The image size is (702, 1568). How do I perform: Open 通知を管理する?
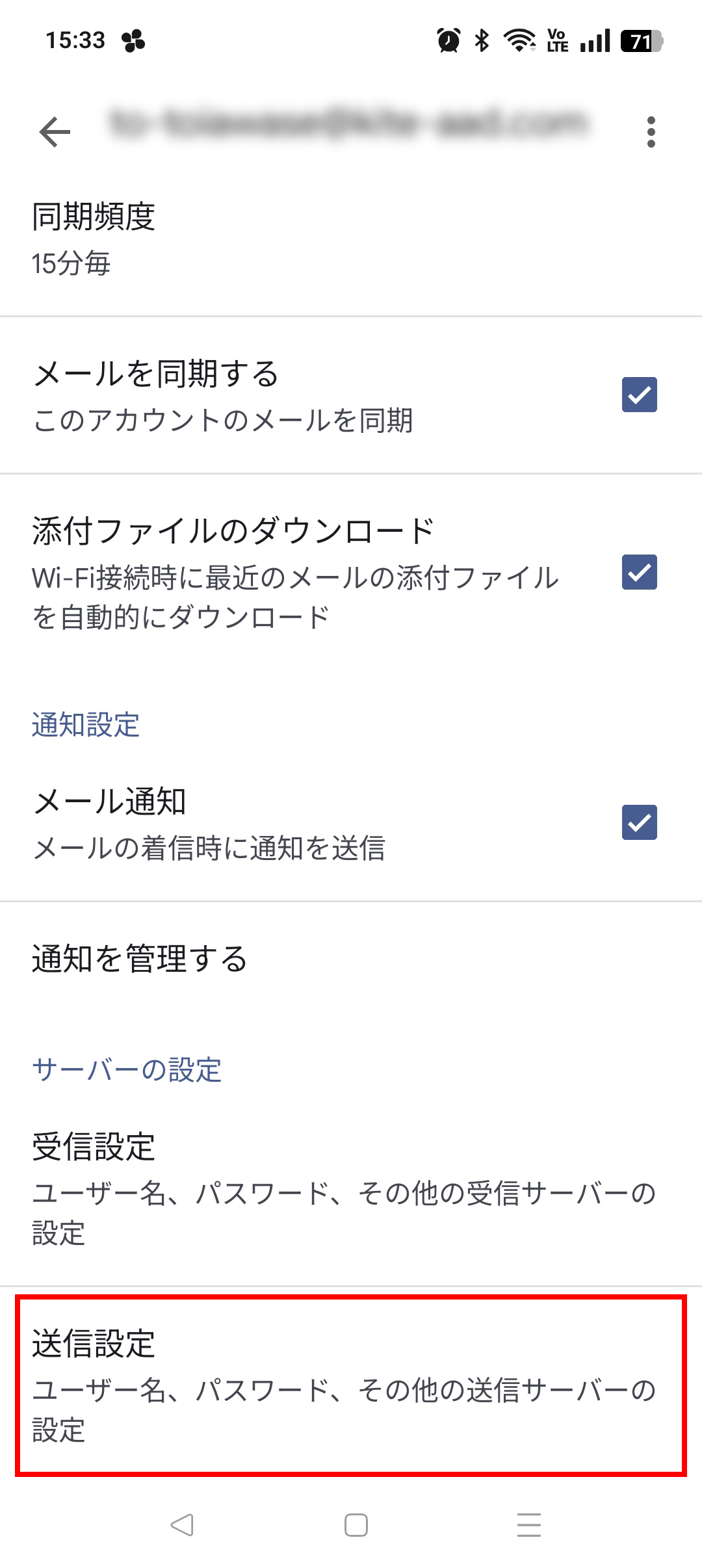click(x=351, y=959)
